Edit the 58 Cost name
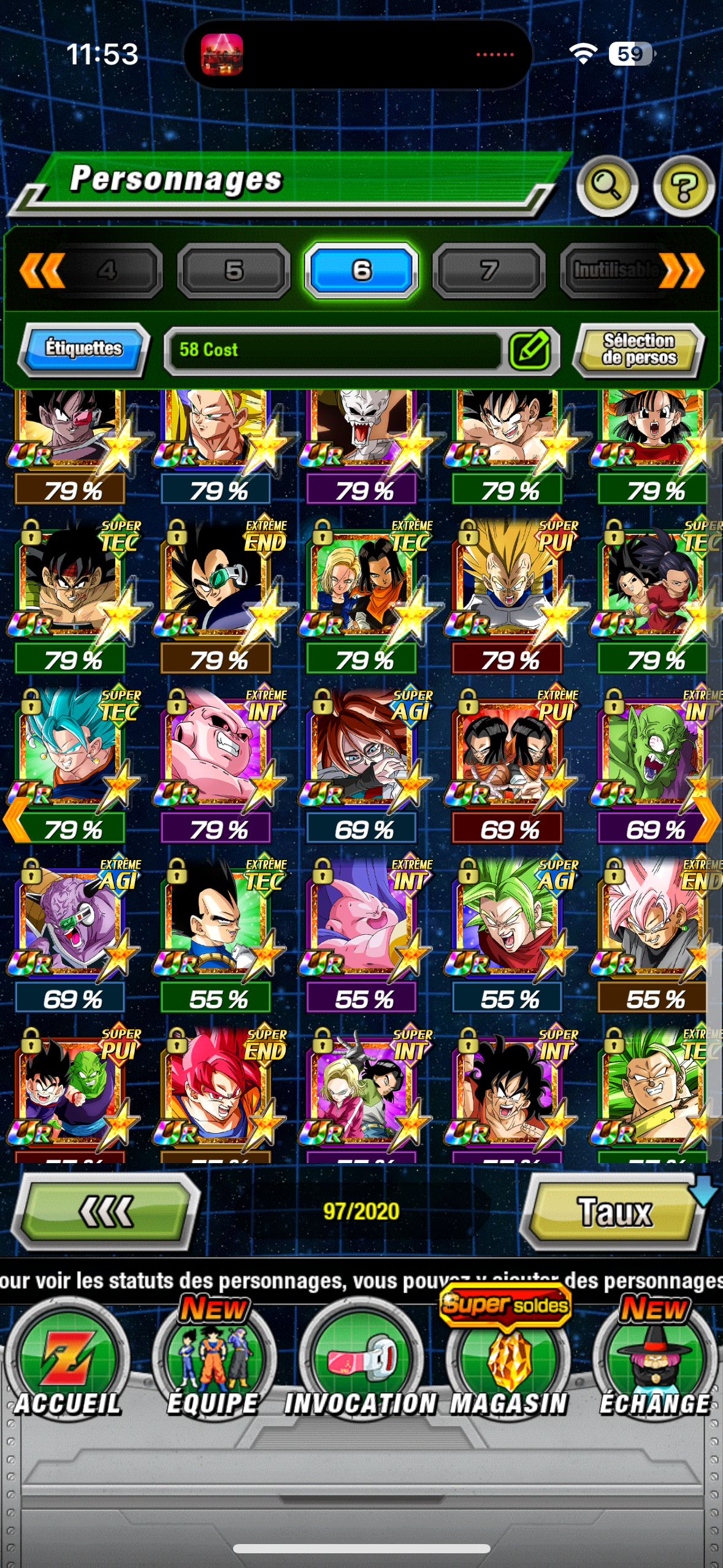Image resolution: width=723 pixels, height=1568 pixels. pos(530,350)
